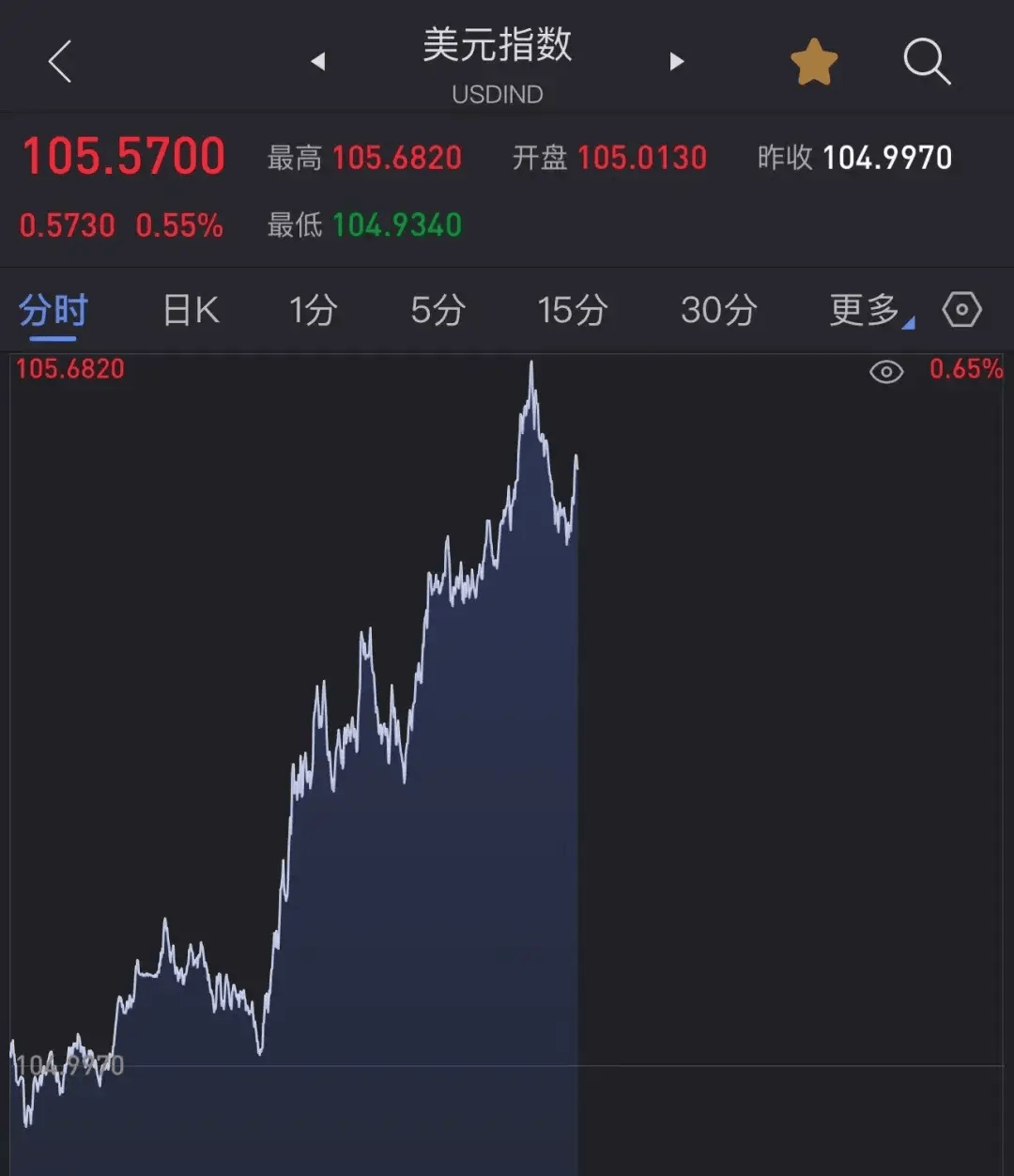Switch to previous instrument with left arrow
The width and height of the screenshot is (1014, 1176).
(x=318, y=60)
